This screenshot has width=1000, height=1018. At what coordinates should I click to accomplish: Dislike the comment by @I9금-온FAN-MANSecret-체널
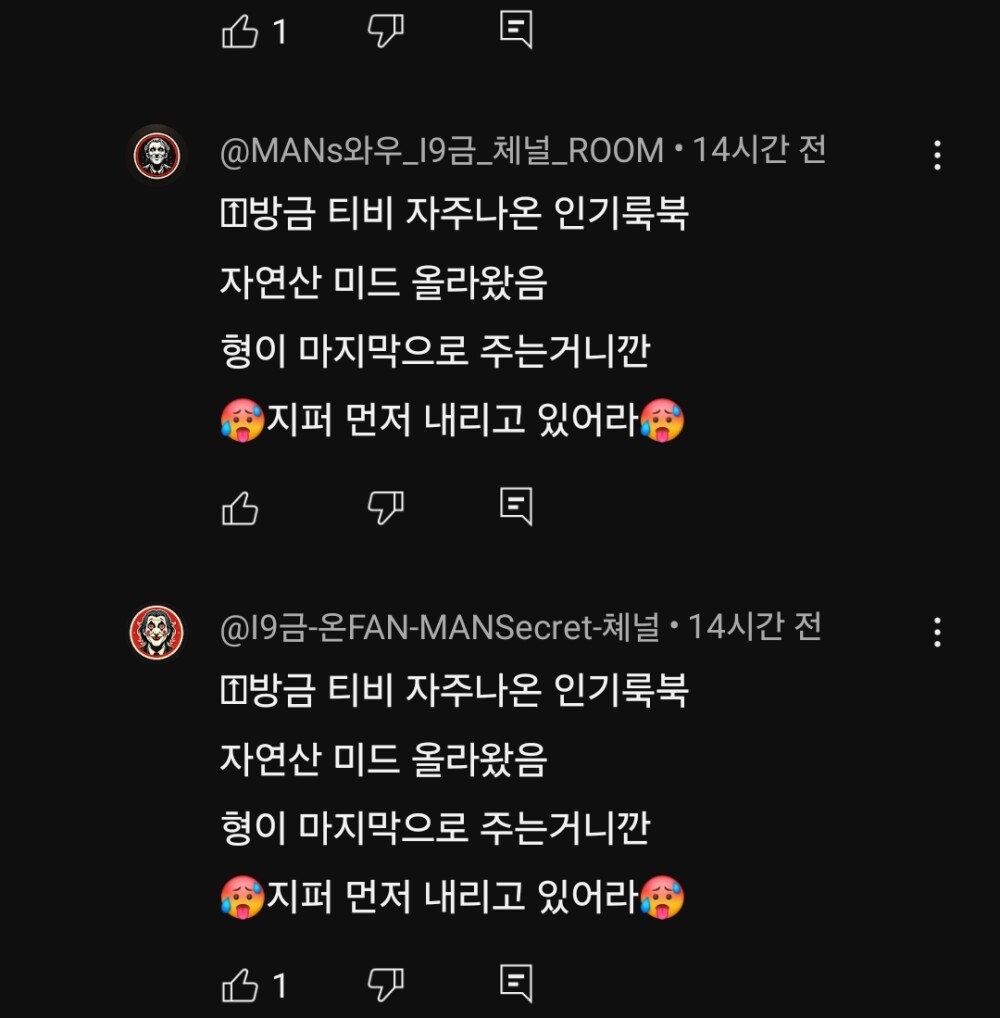tap(385, 985)
